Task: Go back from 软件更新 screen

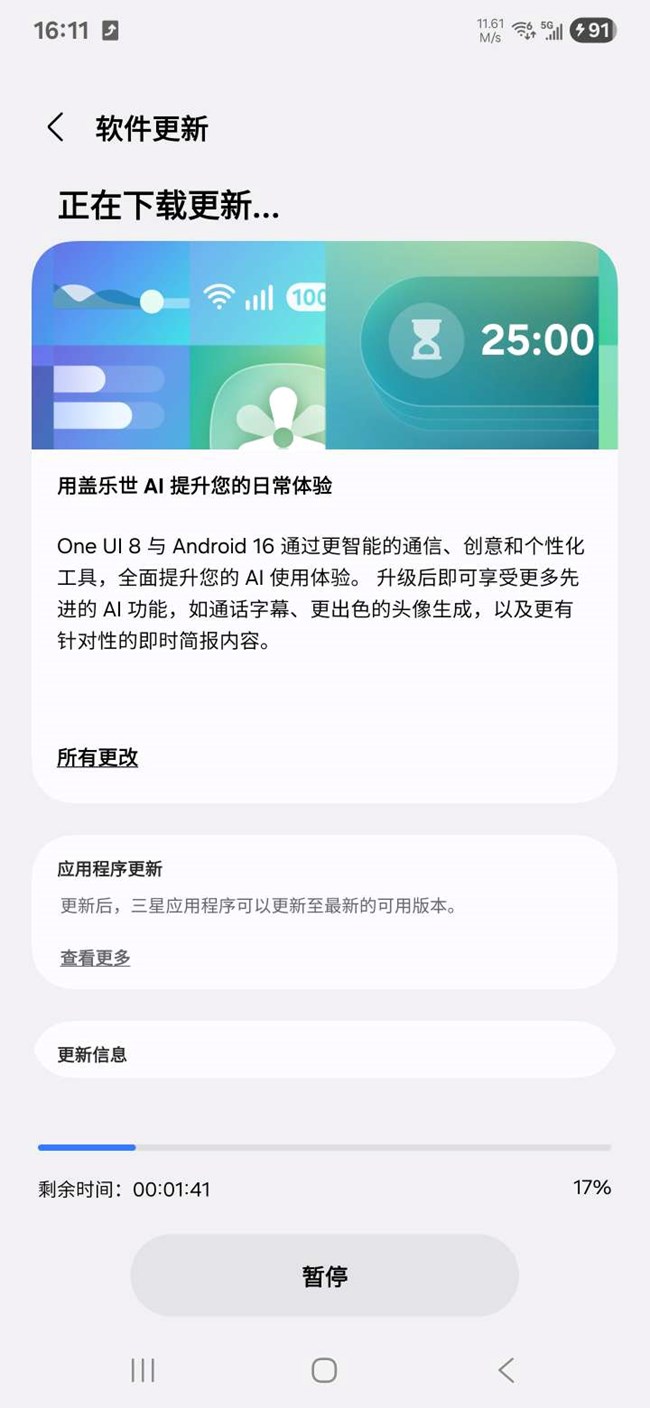Action: coord(56,128)
